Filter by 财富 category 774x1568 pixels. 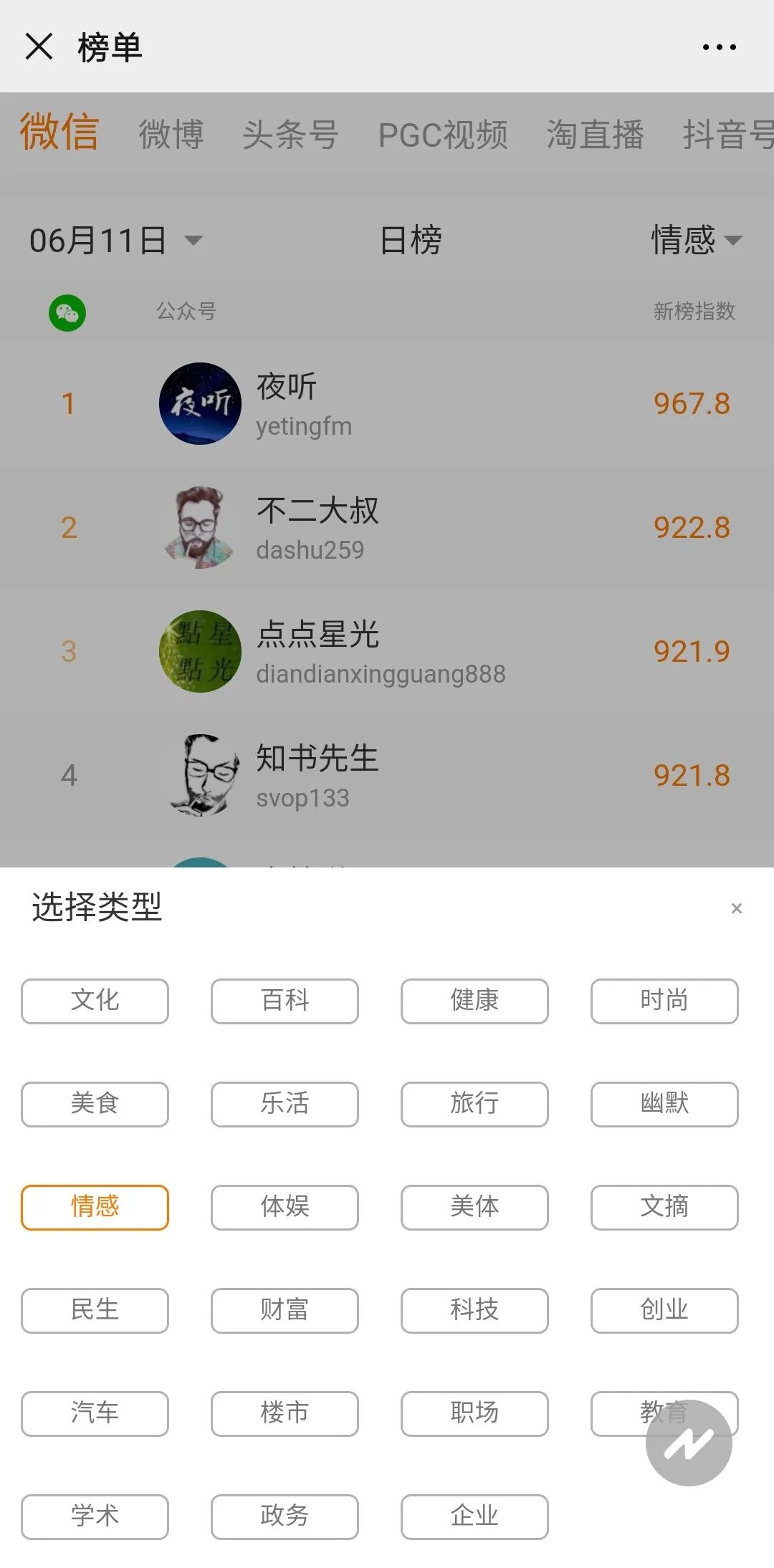coord(285,1310)
